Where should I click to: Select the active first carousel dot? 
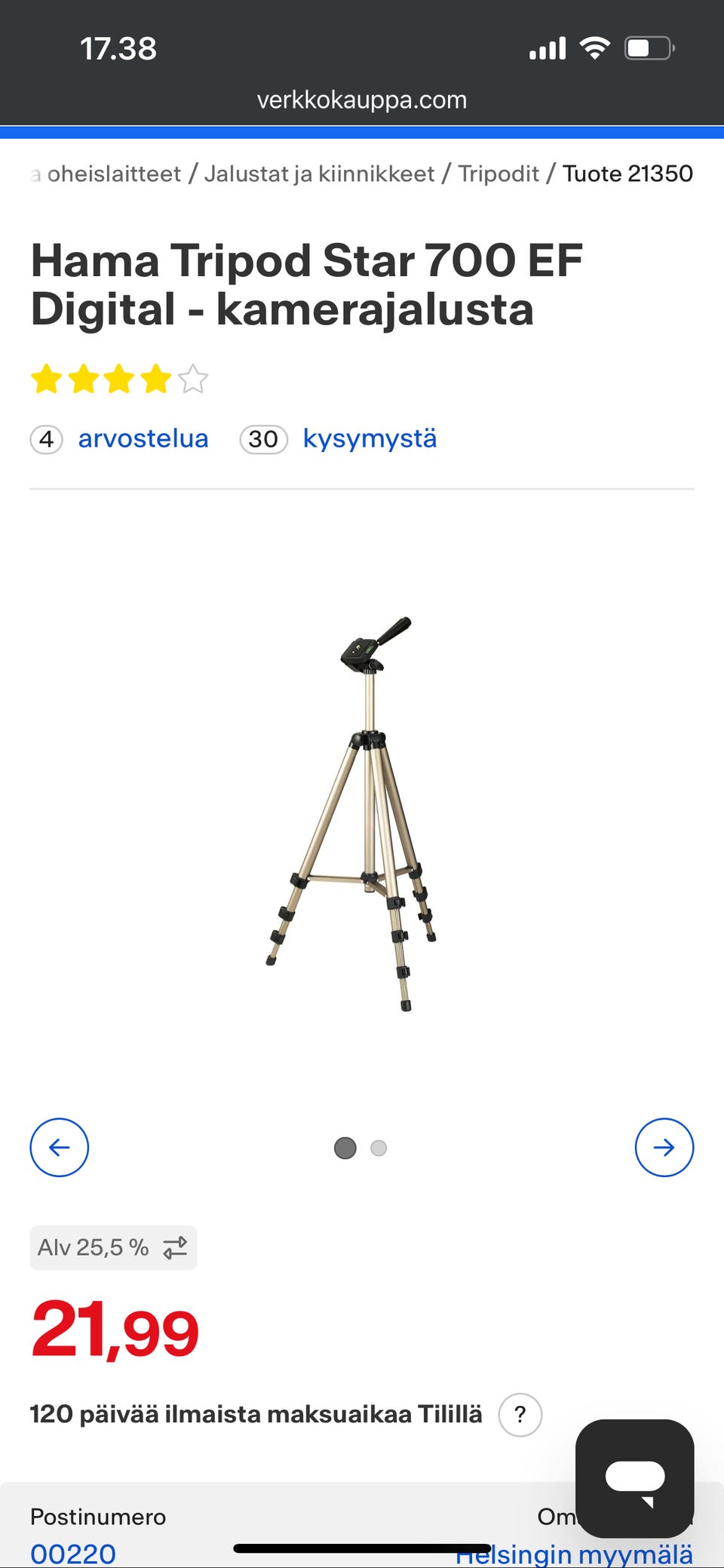(x=346, y=1148)
